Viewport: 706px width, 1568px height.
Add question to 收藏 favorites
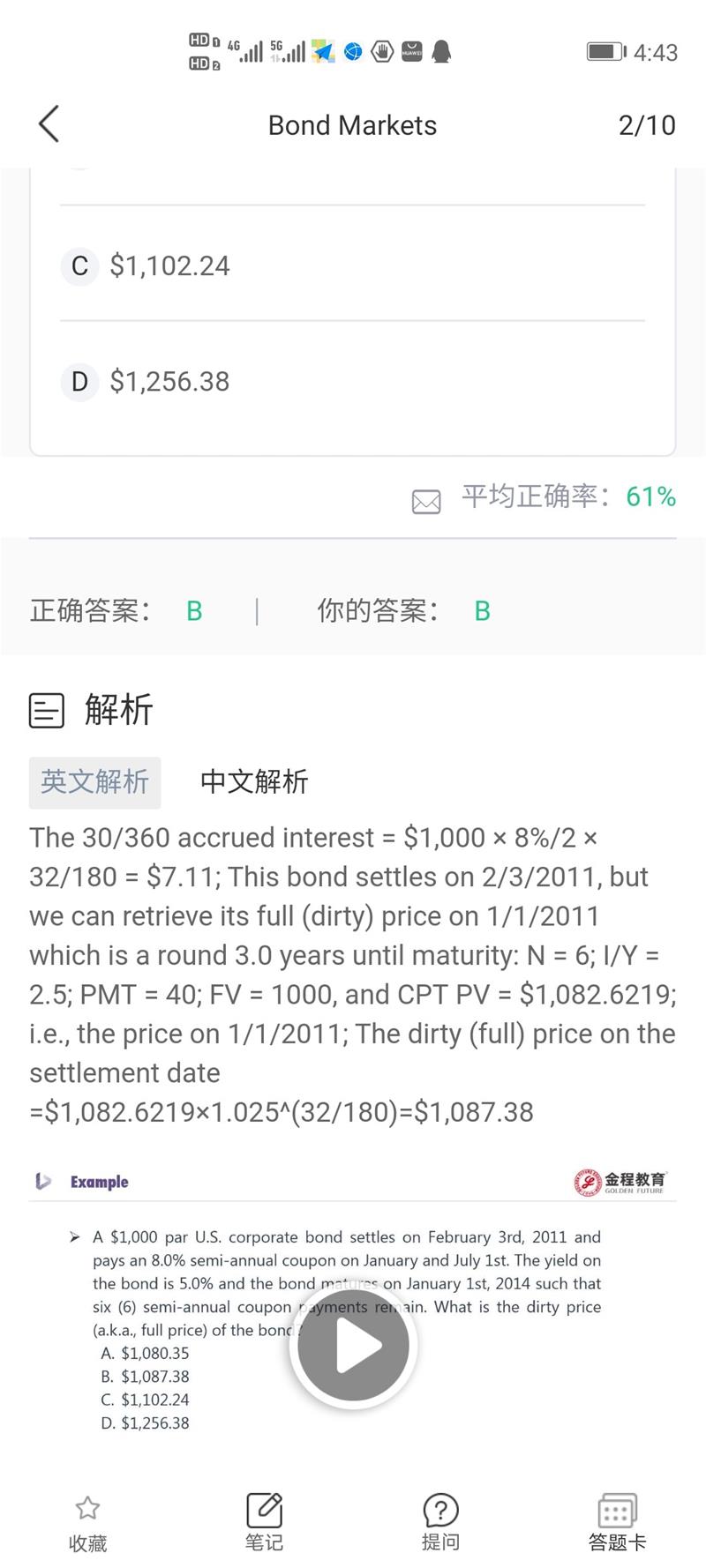[87, 1524]
